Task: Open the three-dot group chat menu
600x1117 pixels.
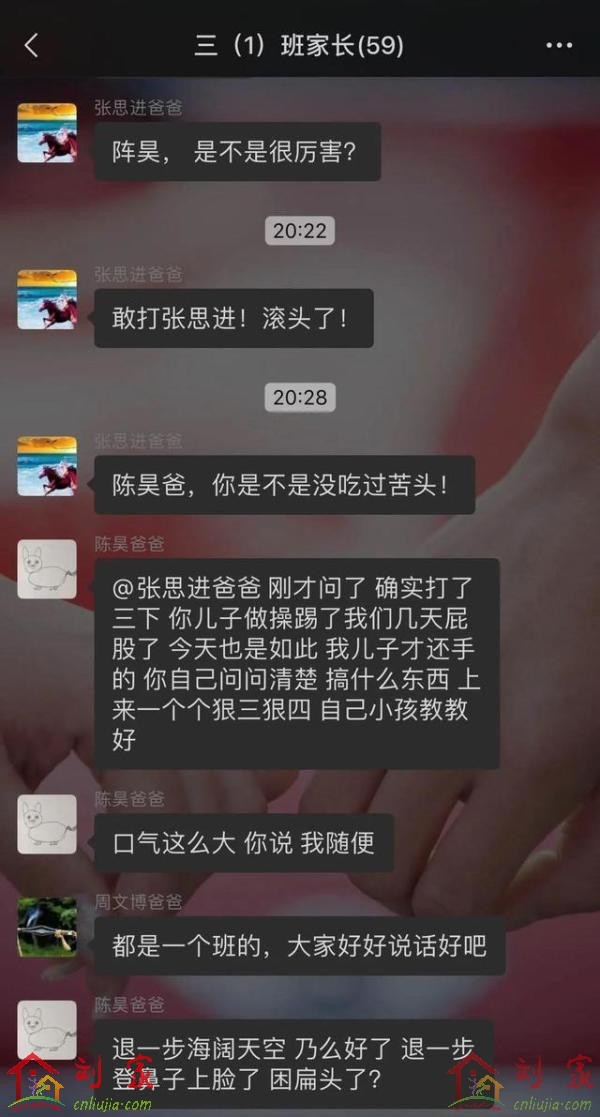Action: [558, 46]
